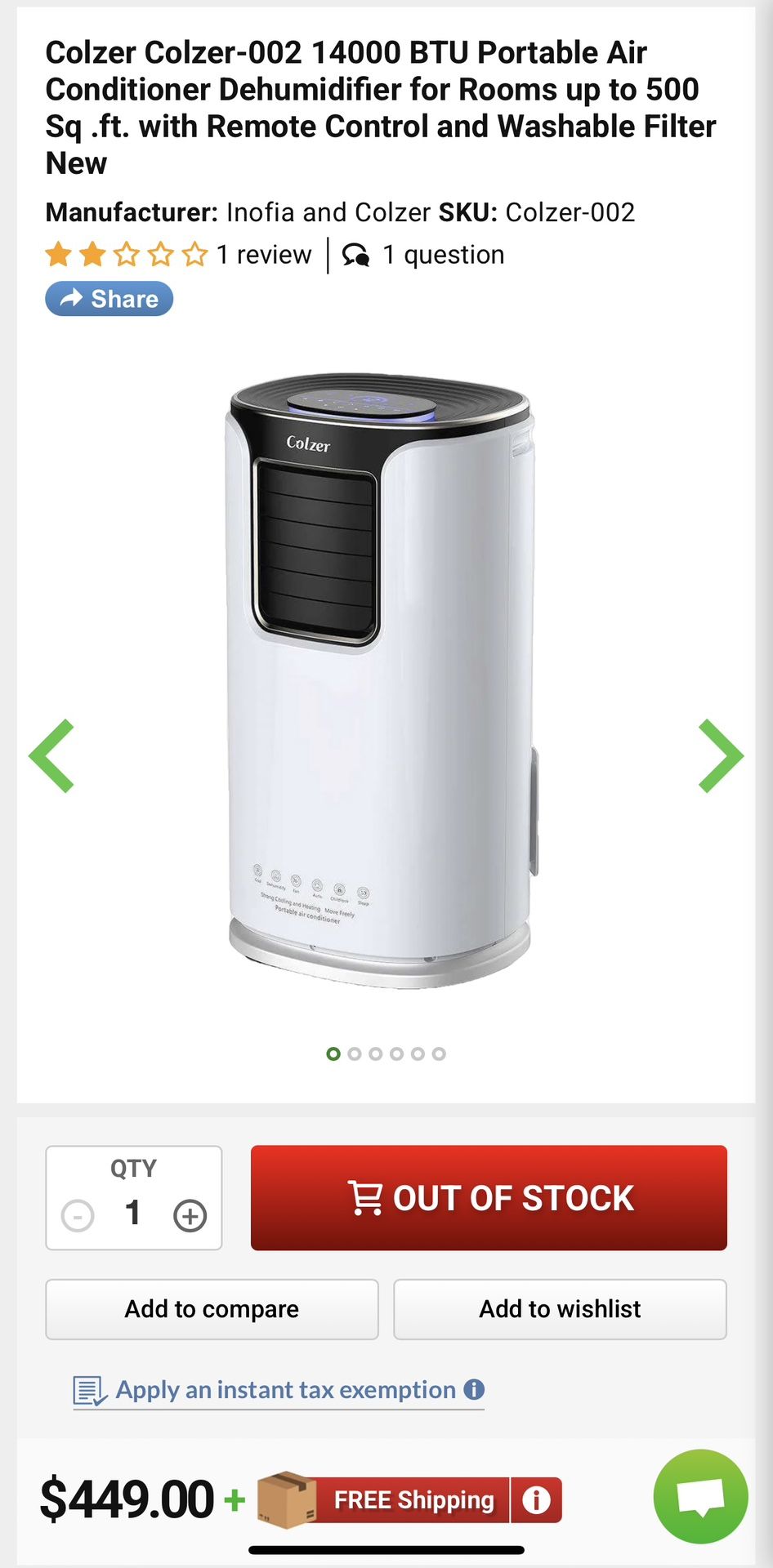Image resolution: width=773 pixels, height=1568 pixels.
Task: Open the live chat bubble
Action: coord(700,1496)
